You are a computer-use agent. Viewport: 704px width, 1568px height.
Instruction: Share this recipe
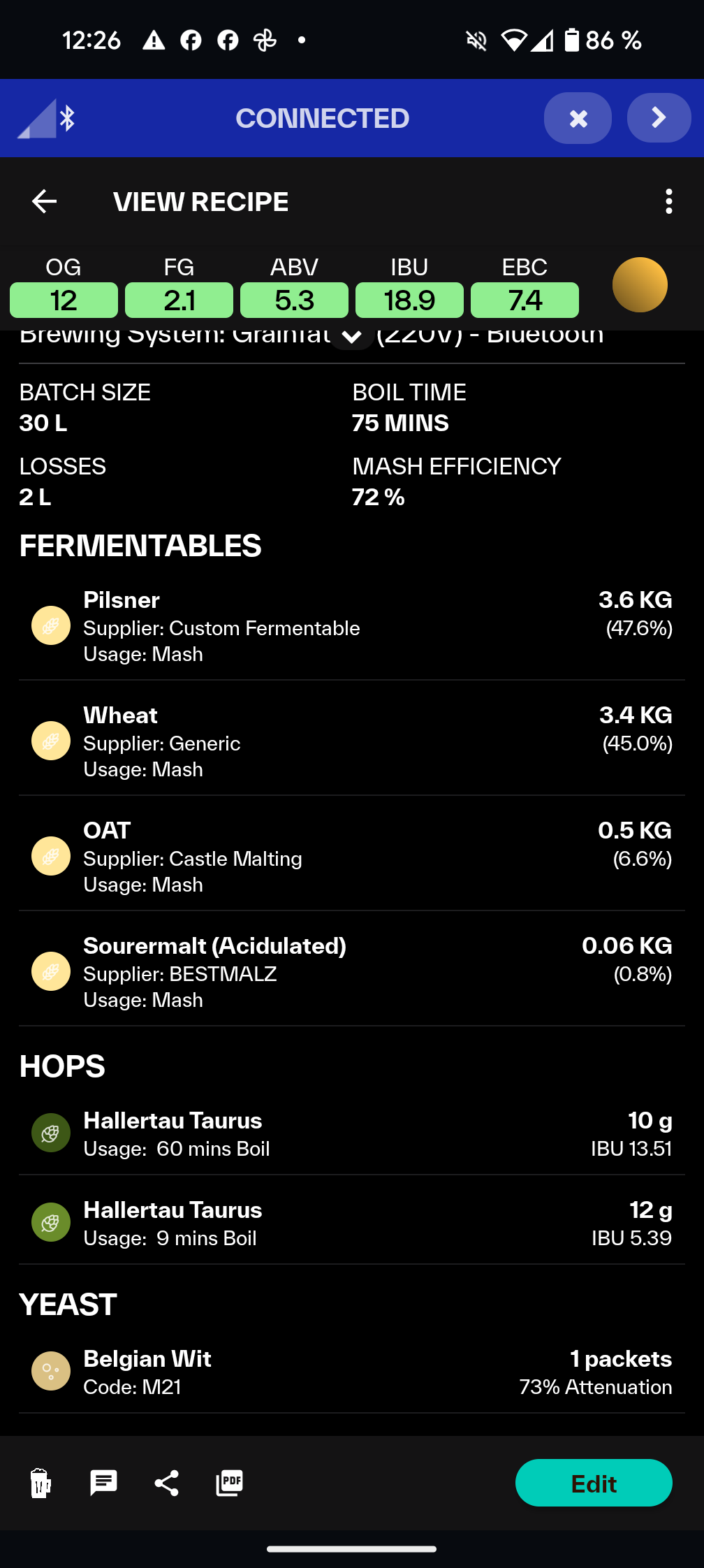coord(166,1483)
